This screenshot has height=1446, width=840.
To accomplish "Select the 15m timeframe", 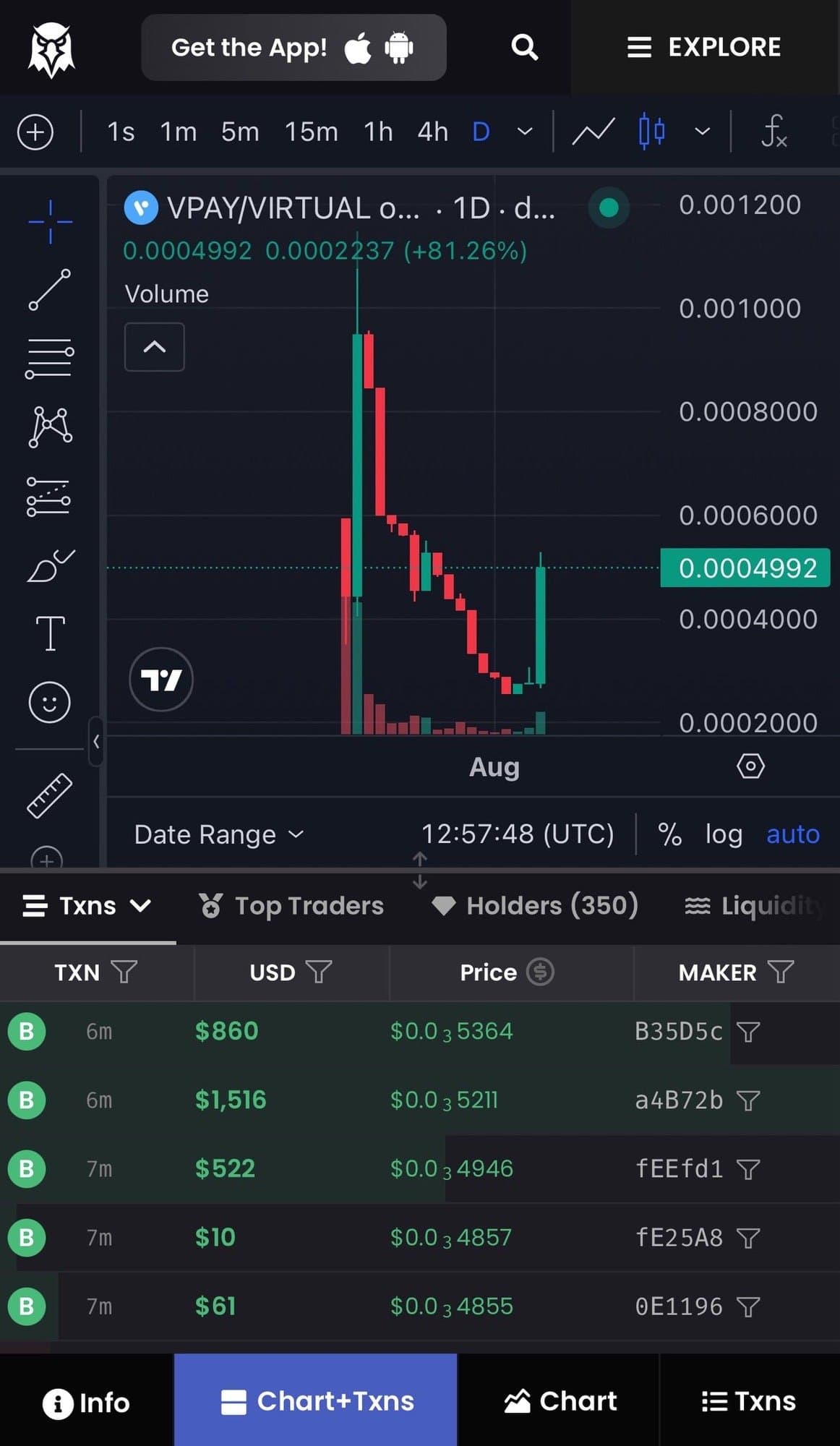I will tap(311, 132).
